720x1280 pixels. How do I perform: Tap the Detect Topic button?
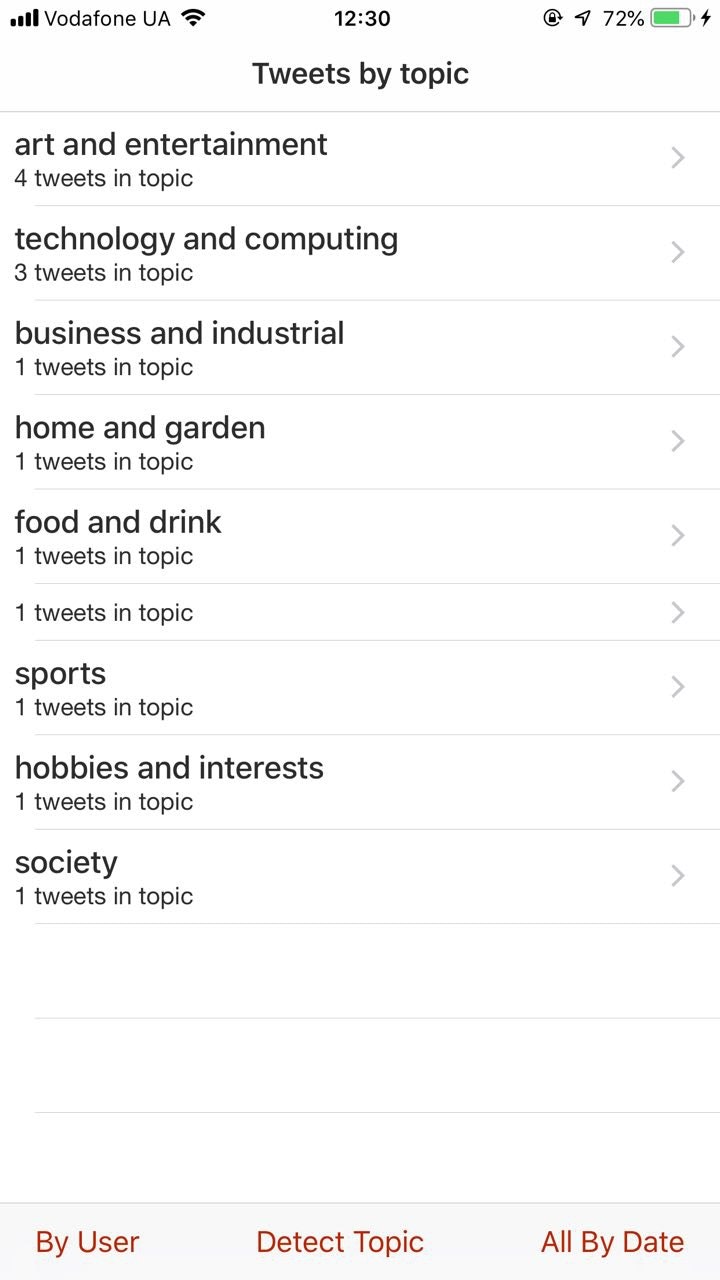coord(340,1242)
